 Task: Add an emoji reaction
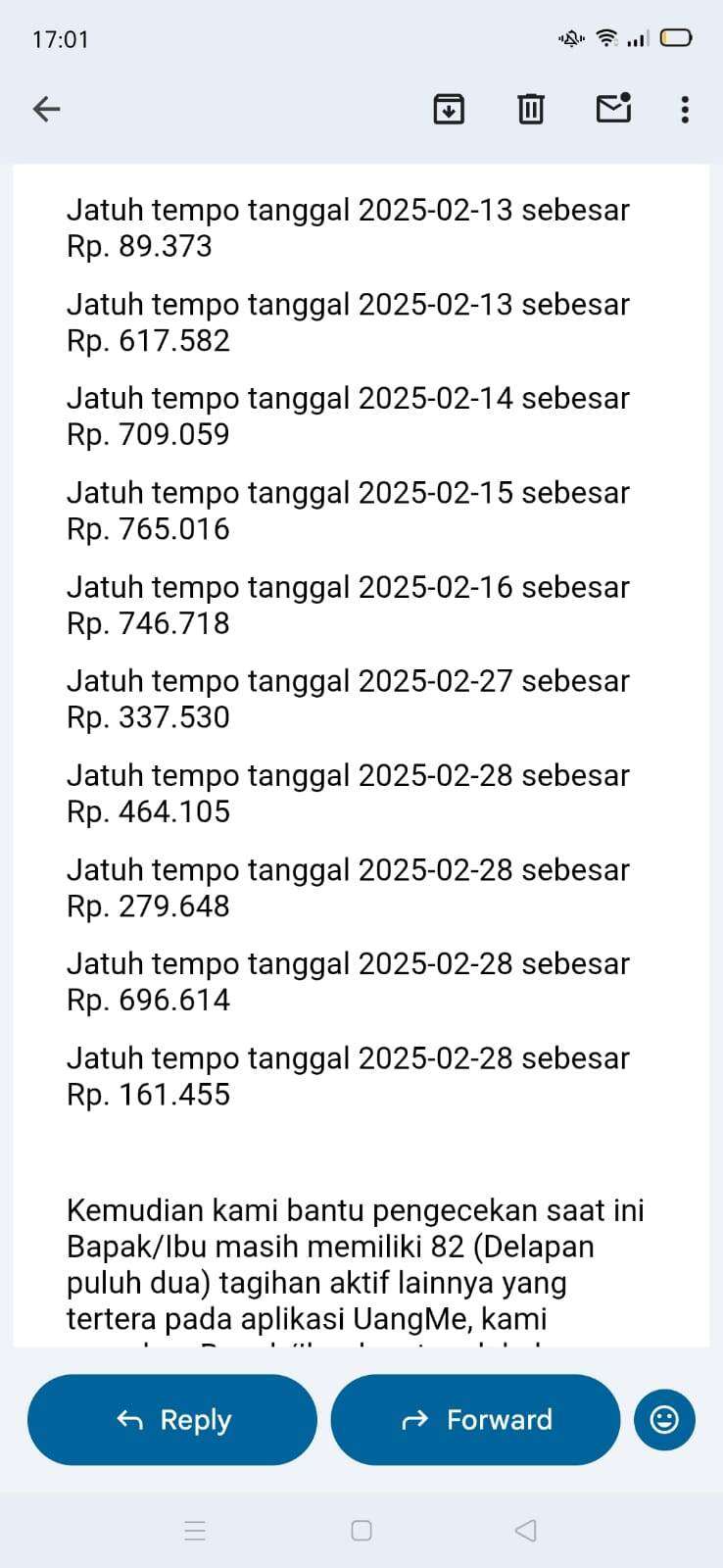coord(664,1419)
